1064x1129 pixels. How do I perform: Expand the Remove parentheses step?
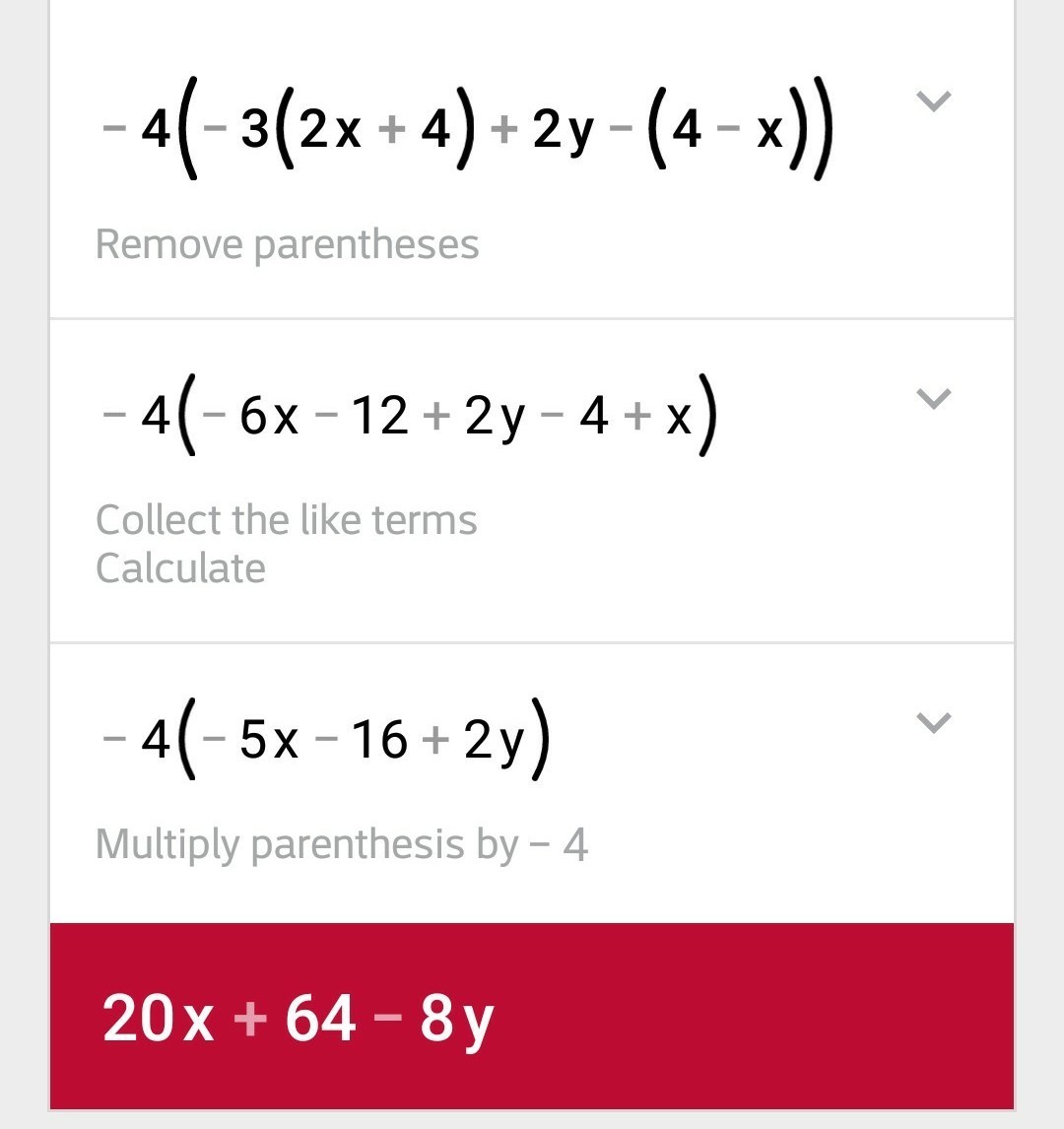pos(933,100)
